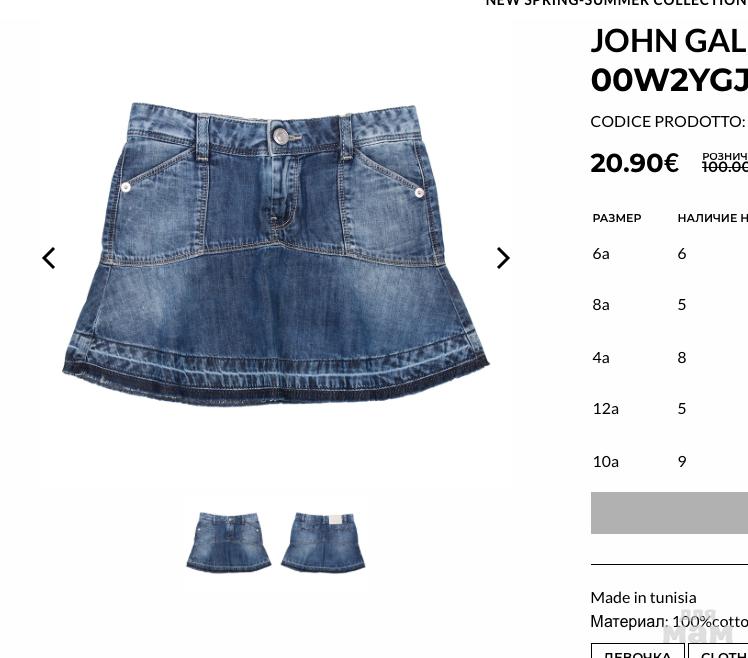Select the back view skirt thumbnail

(x=323, y=542)
